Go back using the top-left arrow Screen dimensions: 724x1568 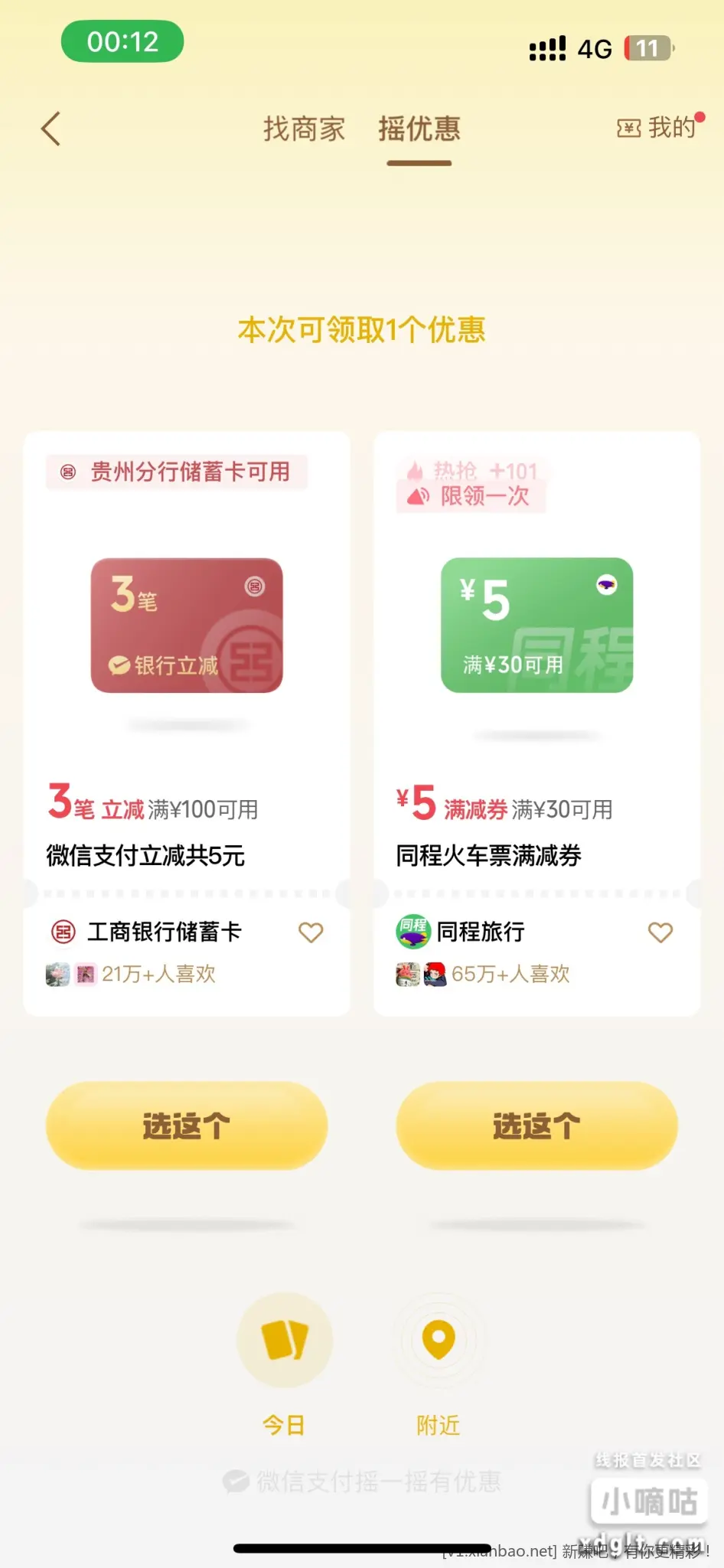[x=51, y=129]
